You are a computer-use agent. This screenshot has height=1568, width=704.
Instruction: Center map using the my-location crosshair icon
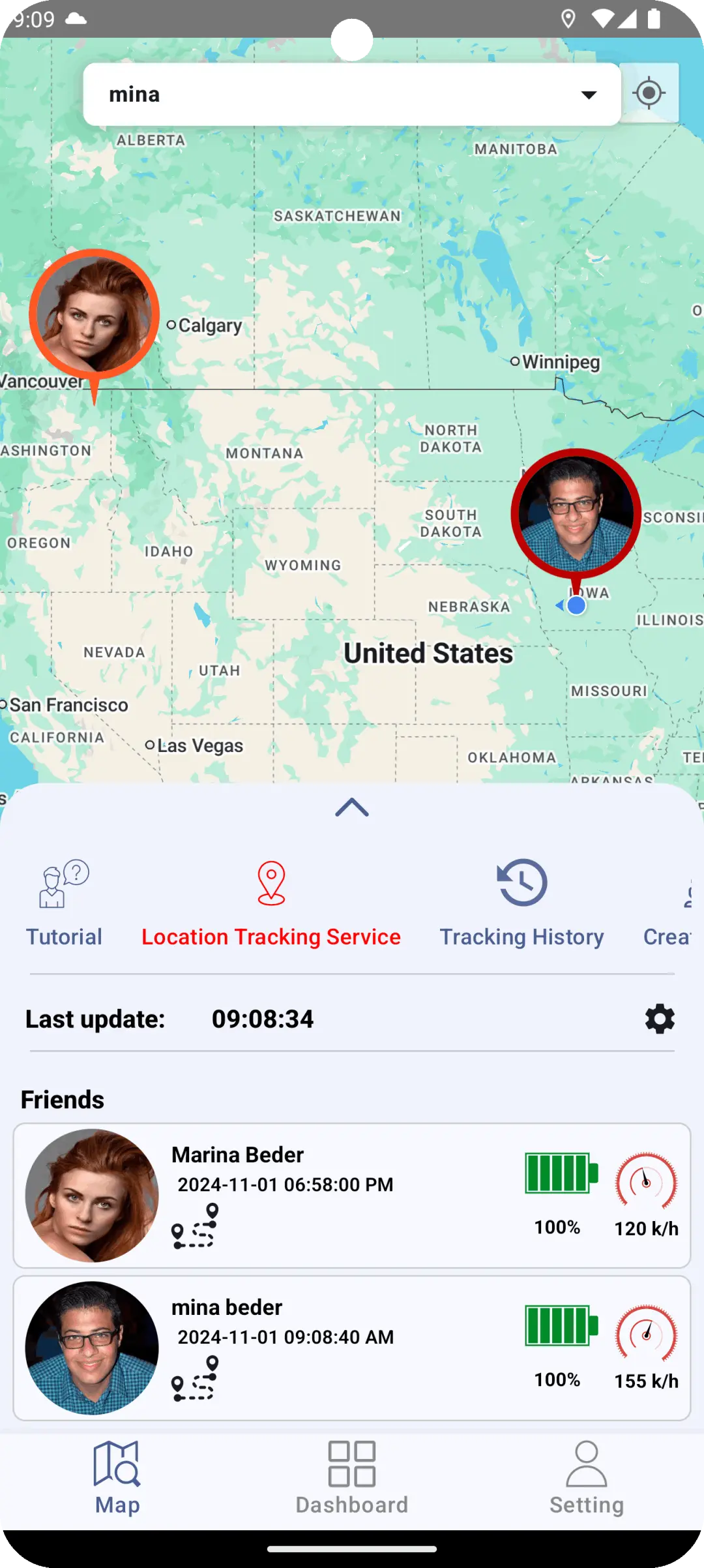click(648, 93)
